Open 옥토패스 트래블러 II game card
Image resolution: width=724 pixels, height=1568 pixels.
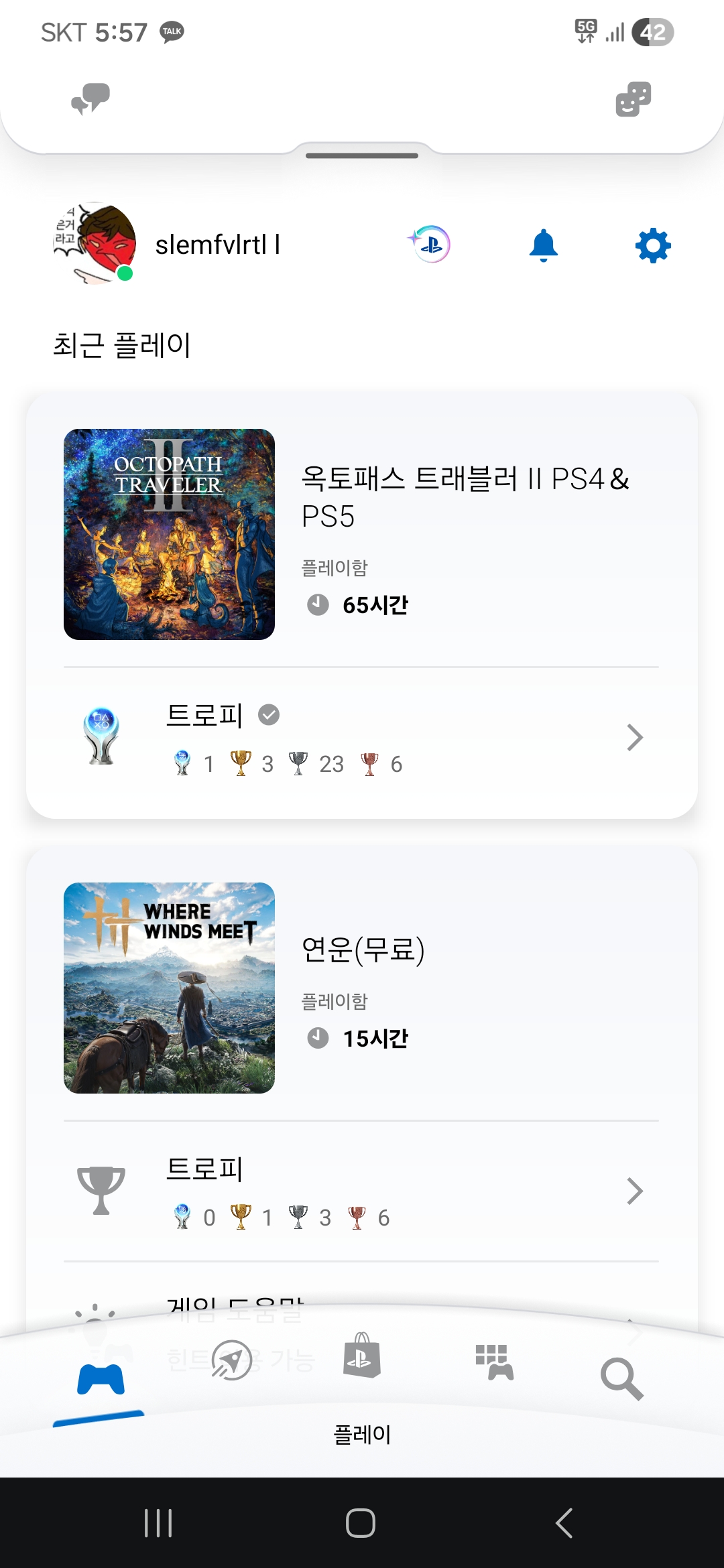[362, 534]
